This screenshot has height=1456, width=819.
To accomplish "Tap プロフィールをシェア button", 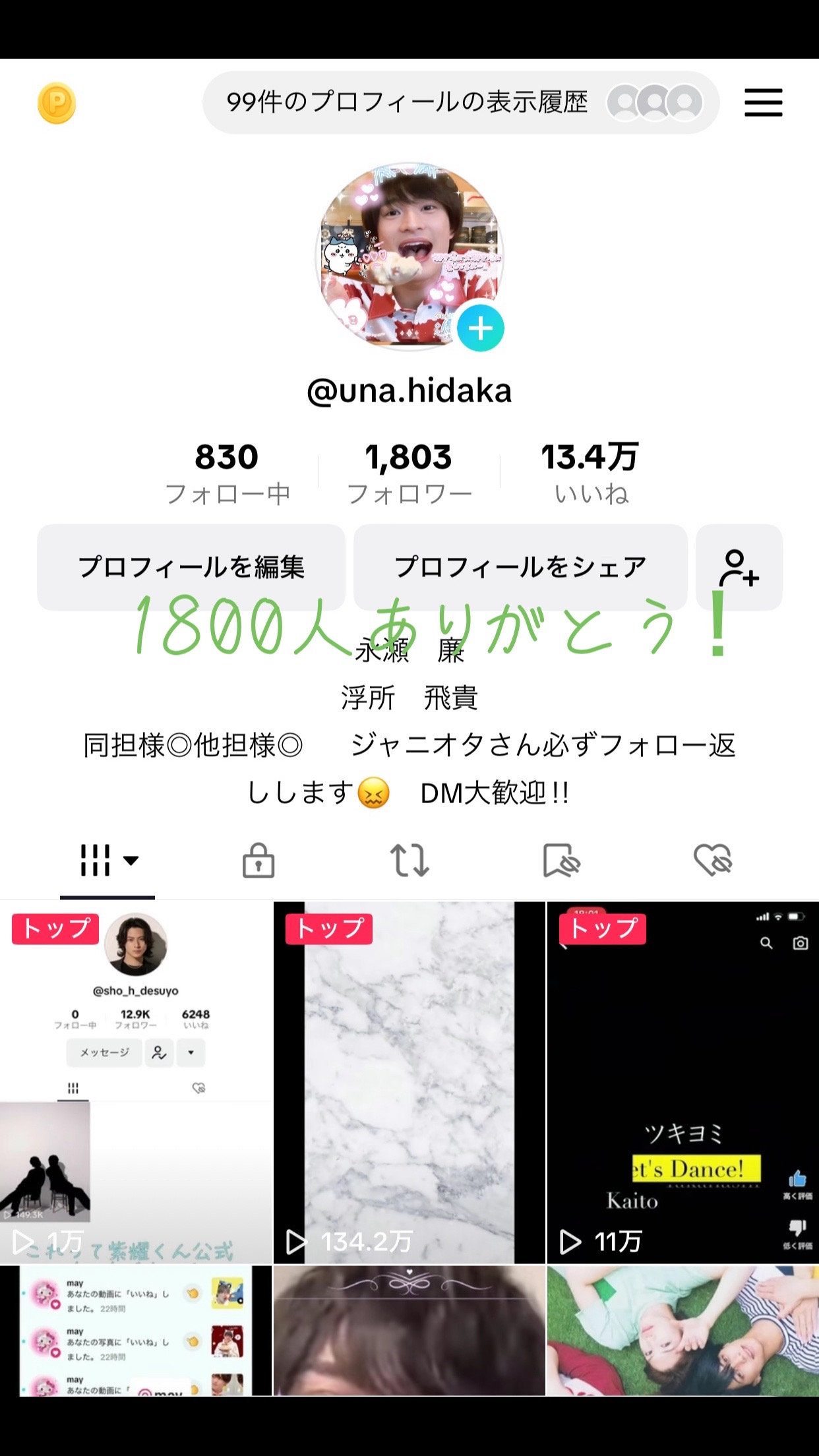I will (x=520, y=567).
